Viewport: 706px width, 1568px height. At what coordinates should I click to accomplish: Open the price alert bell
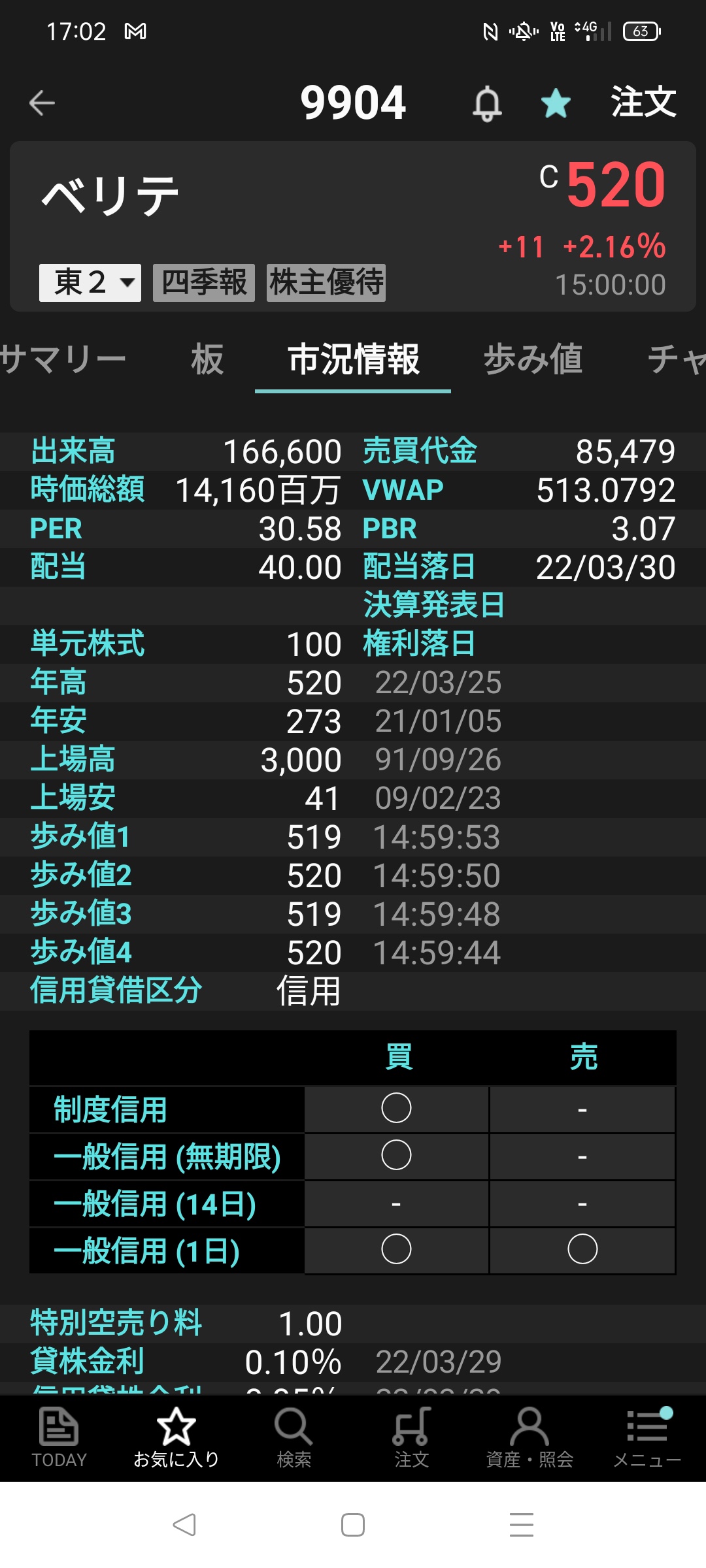(487, 103)
